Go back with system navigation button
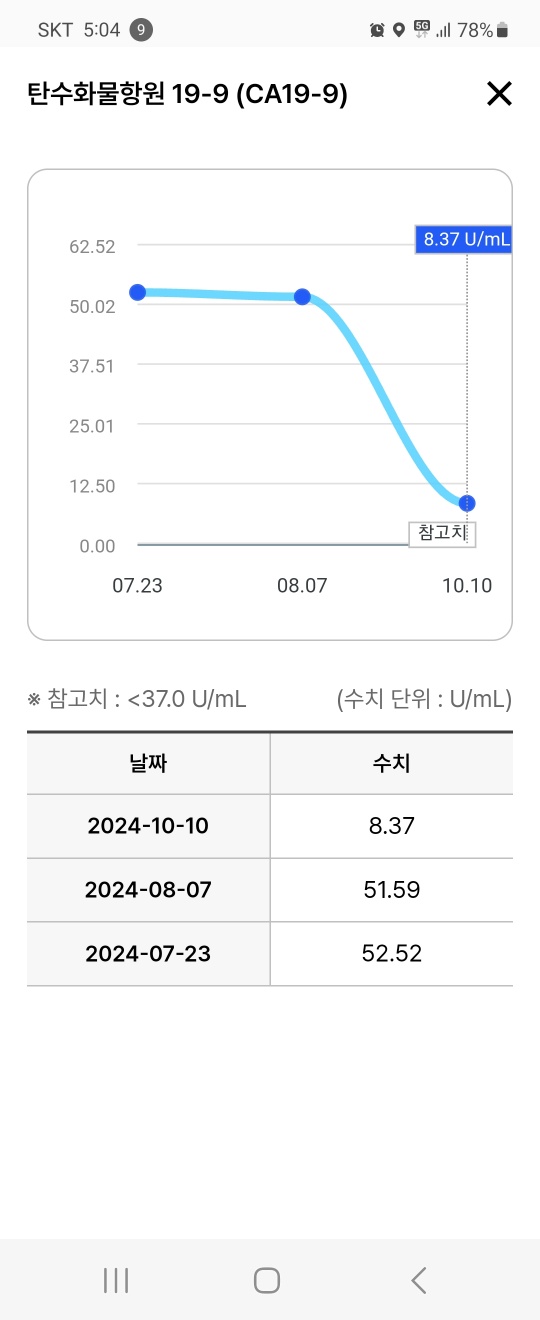Screen dimensions: 540x1320 point(419,1280)
